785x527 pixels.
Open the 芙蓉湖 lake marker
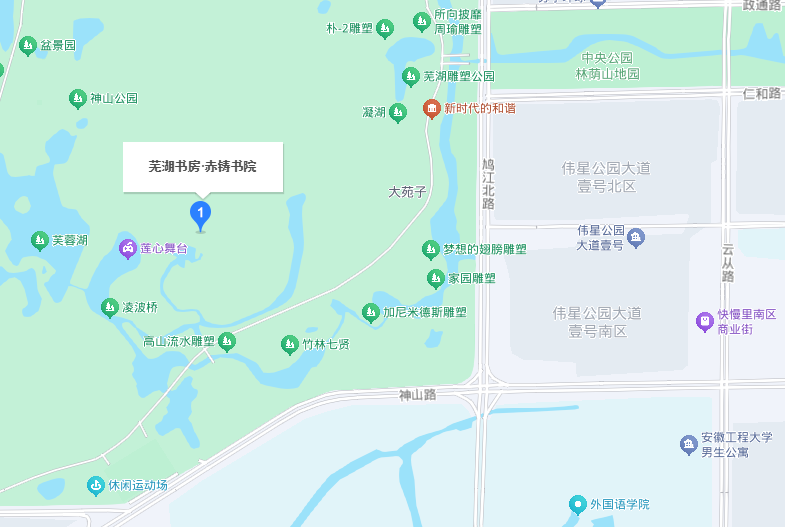pyautogui.click(x=39, y=240)
